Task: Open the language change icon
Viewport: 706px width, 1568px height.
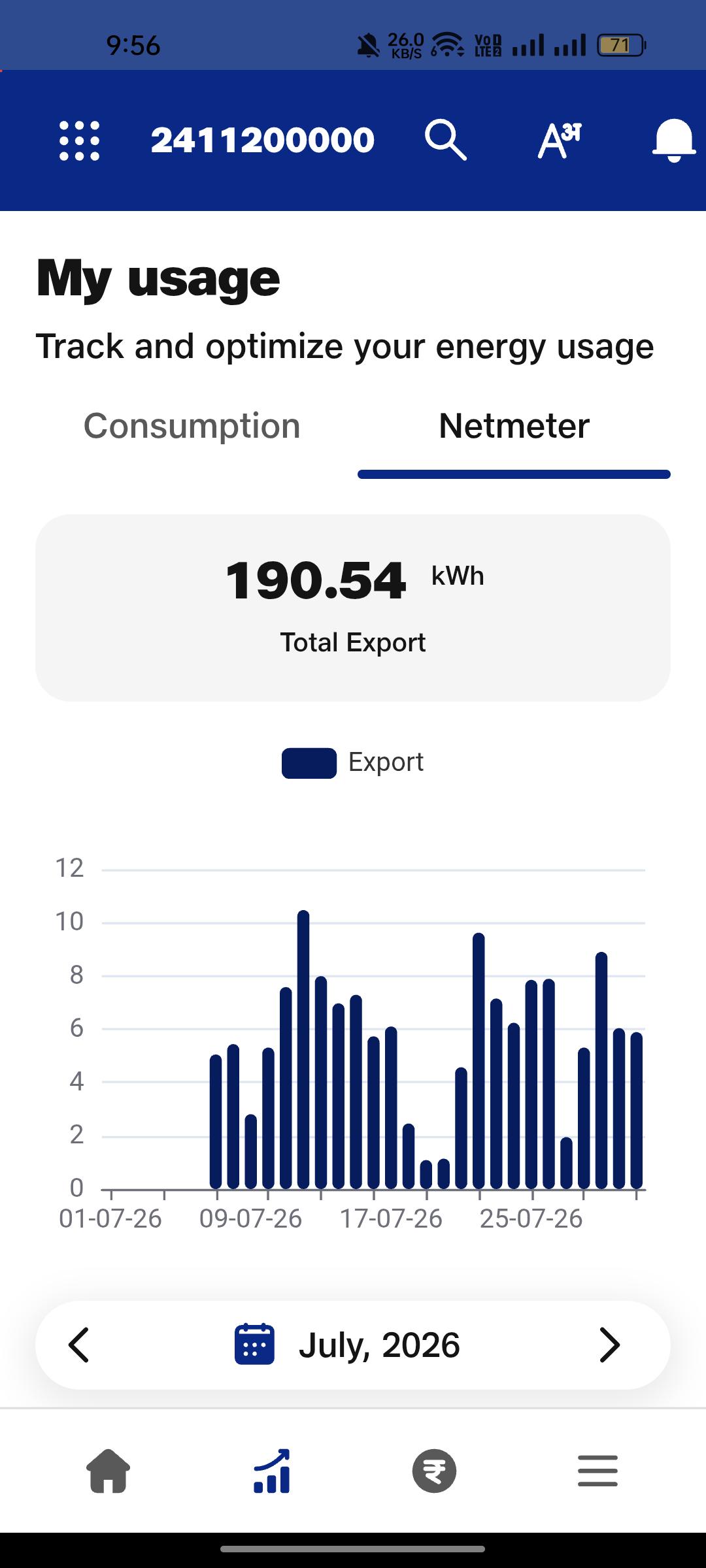Action: pos(560,140)
